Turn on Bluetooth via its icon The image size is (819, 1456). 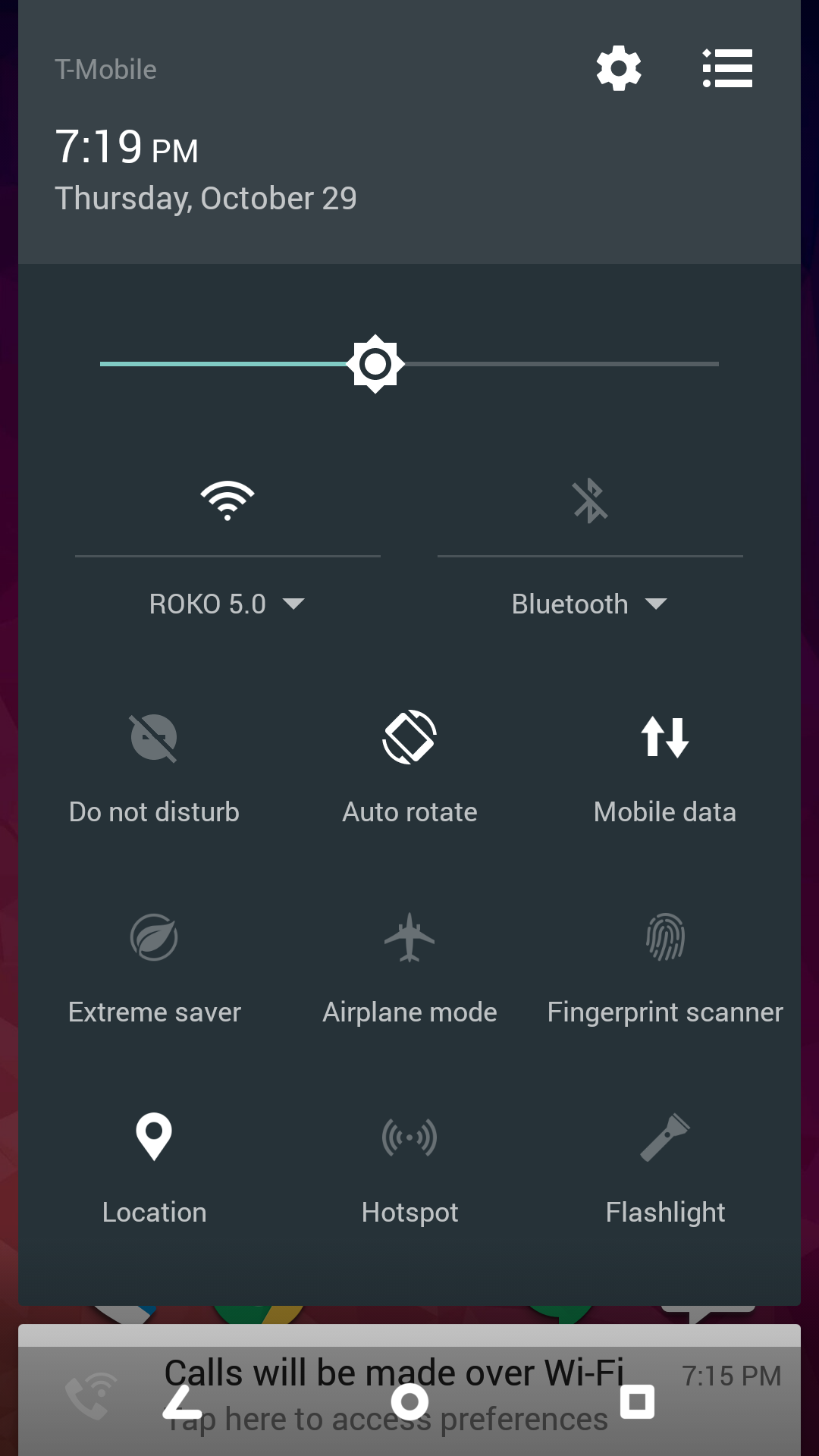tap(590, 500)
